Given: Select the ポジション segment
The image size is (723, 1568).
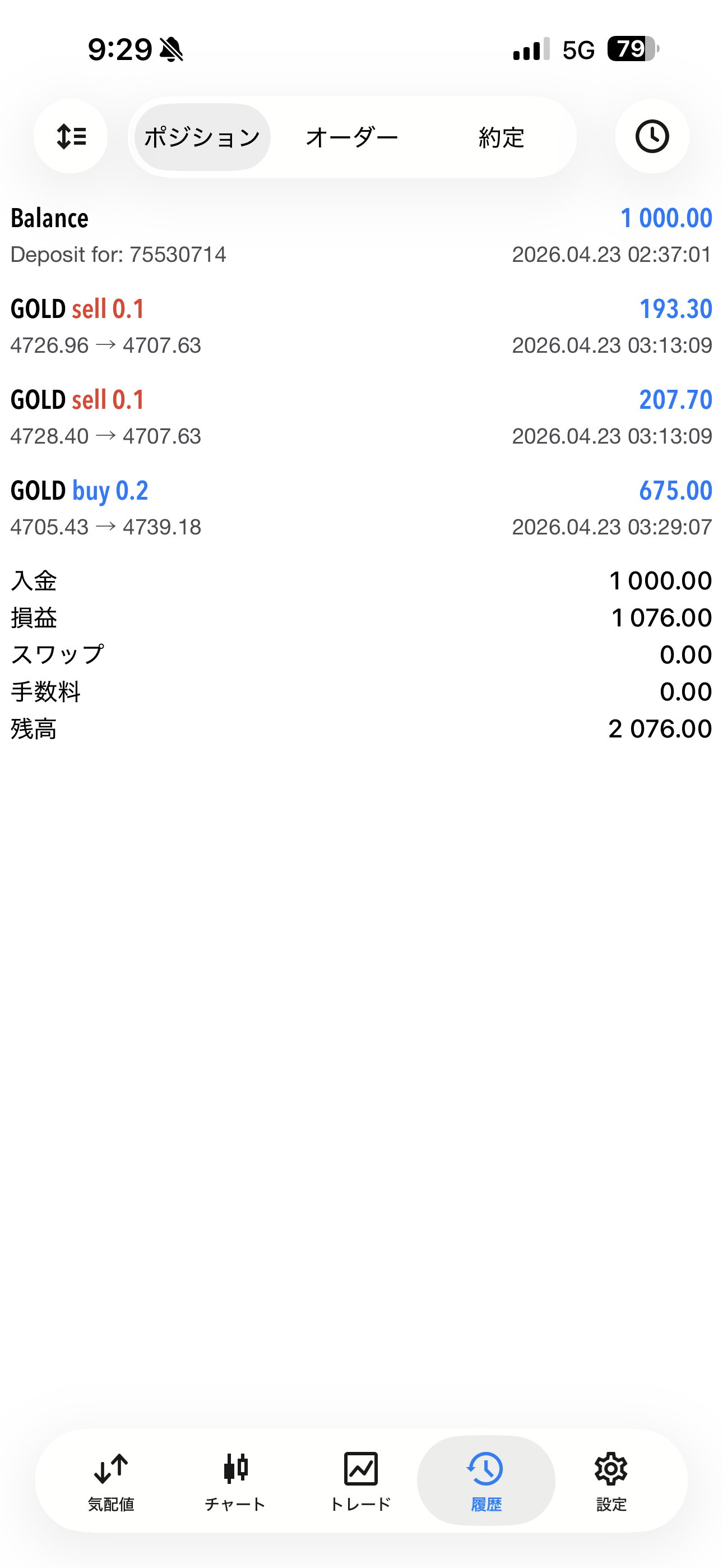Looking at the screenshot, I should click(x=202, y=137).
